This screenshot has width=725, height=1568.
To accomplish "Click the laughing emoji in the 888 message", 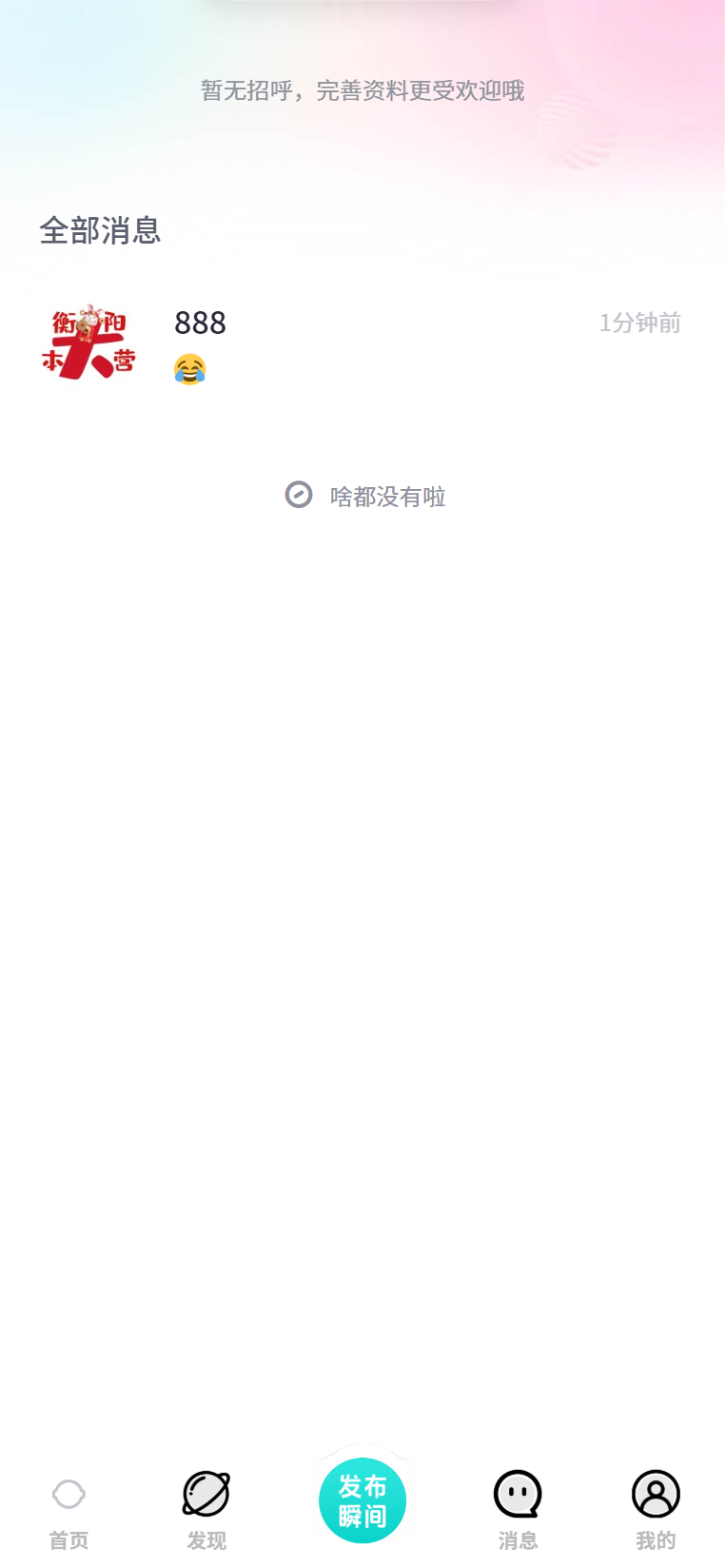I will (188, 368).
